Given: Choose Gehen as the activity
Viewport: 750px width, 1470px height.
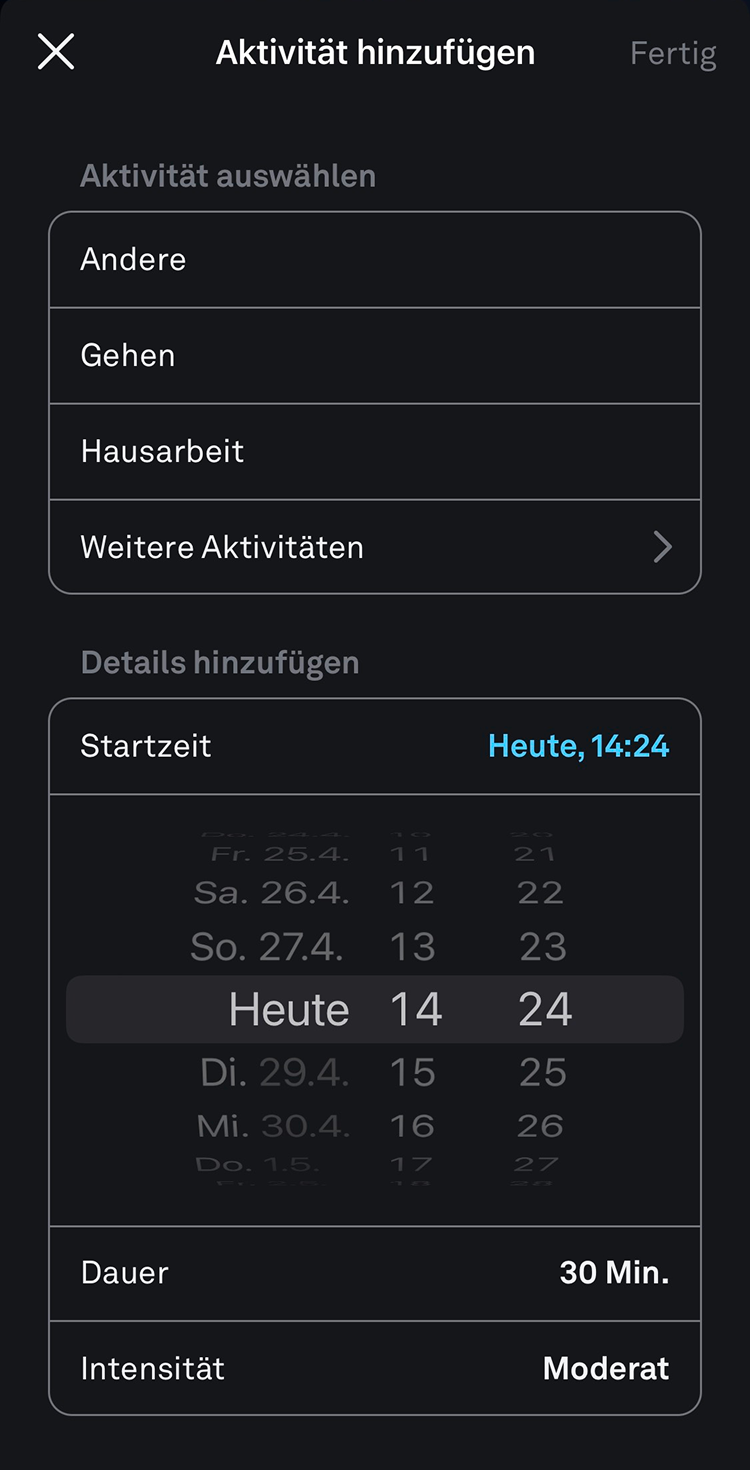Looking at the screenshot, I should [374, 356].
